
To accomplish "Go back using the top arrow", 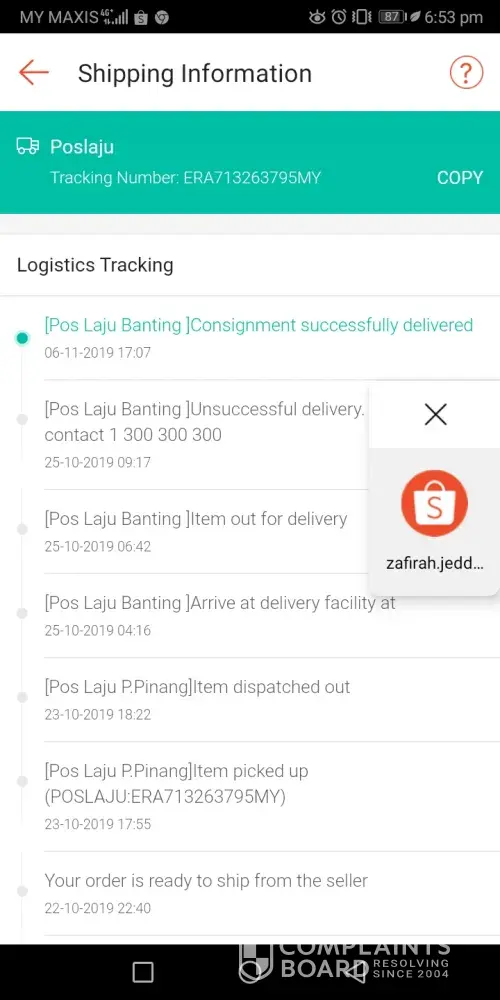I will [x=34, y=73].
